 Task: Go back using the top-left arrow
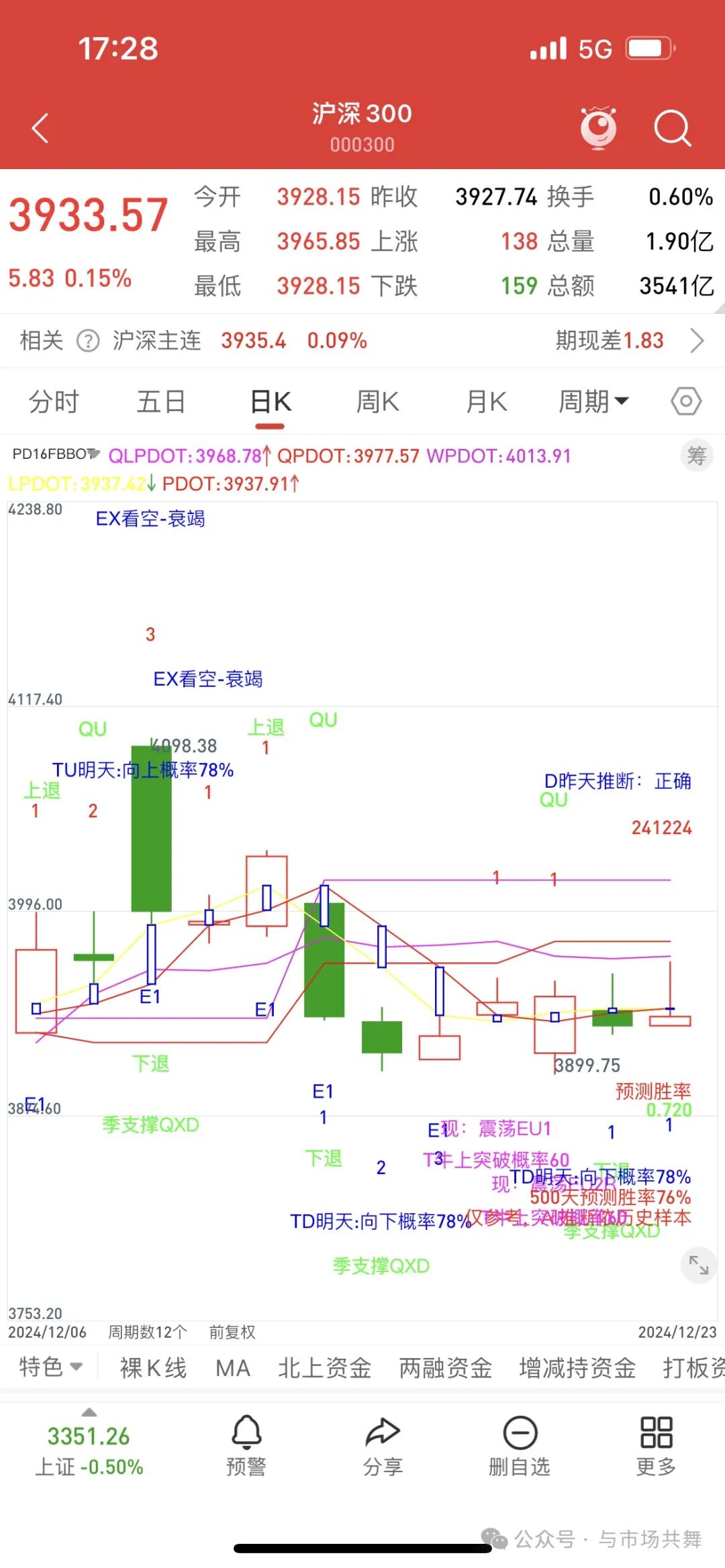(41, 128)
